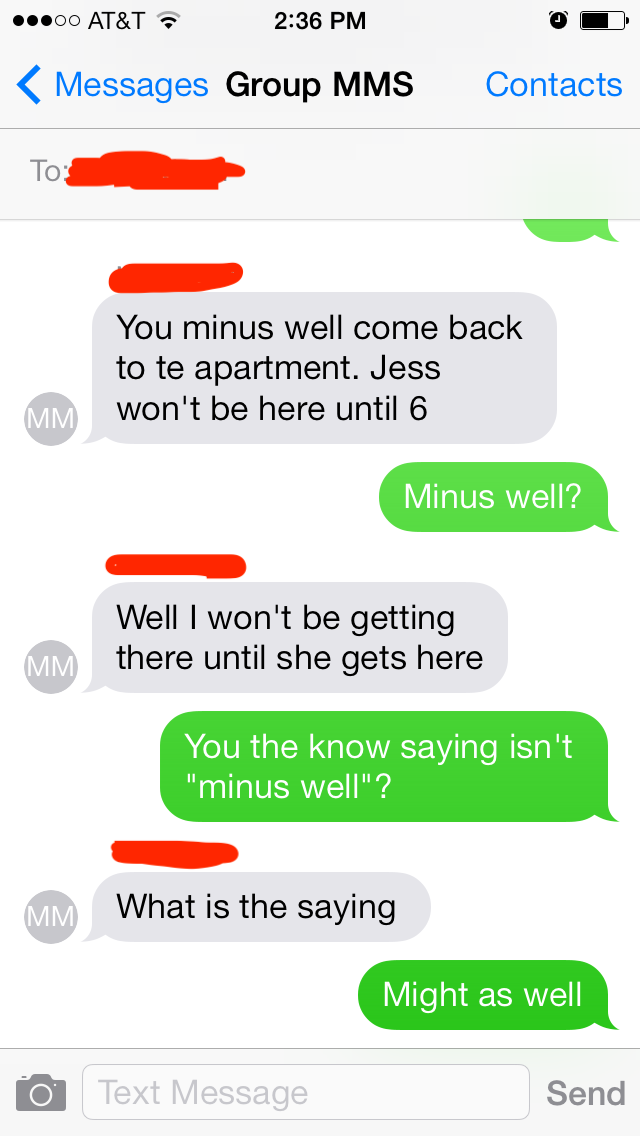Tap the Text Message input field

(x=305, y=1092)
